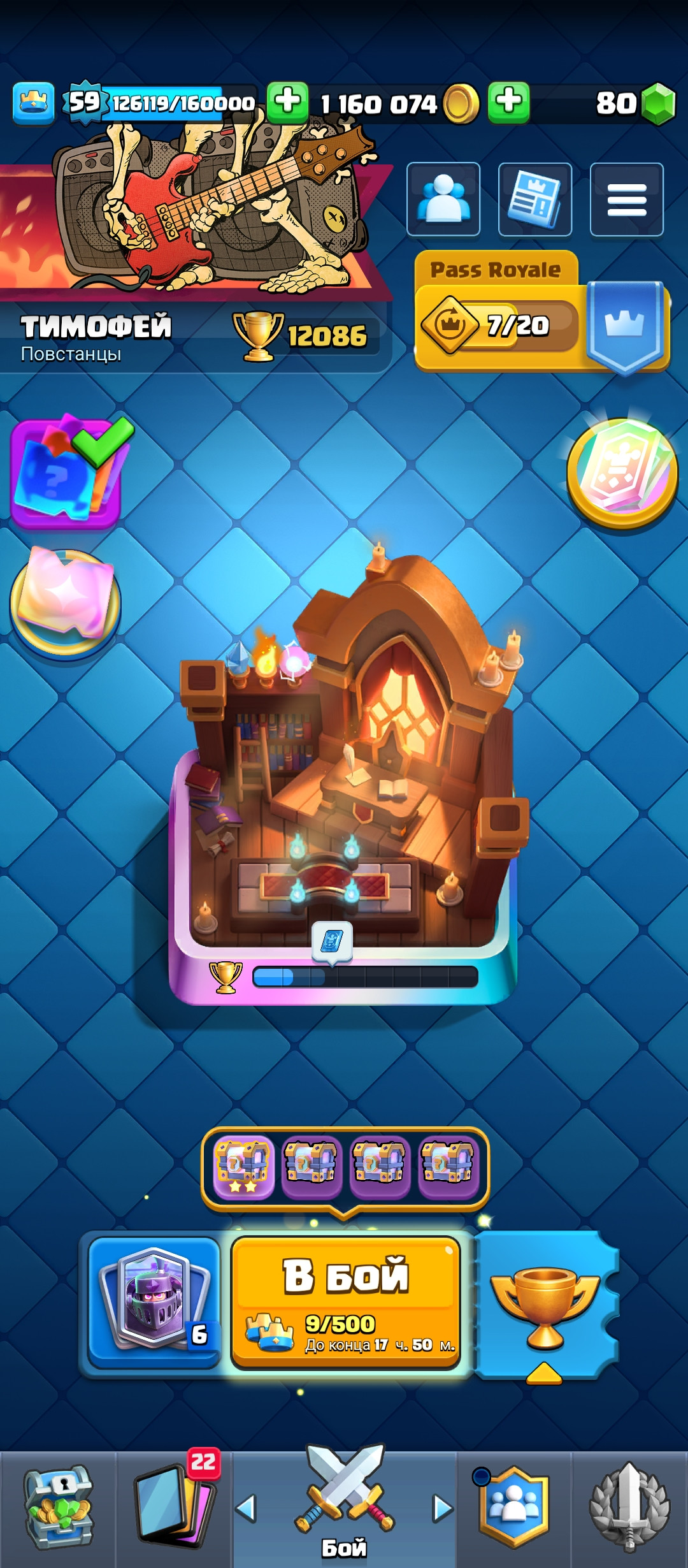Open the tournaments sword tab
This screenshot has width=688, height=1568.
coord(629,1507)
